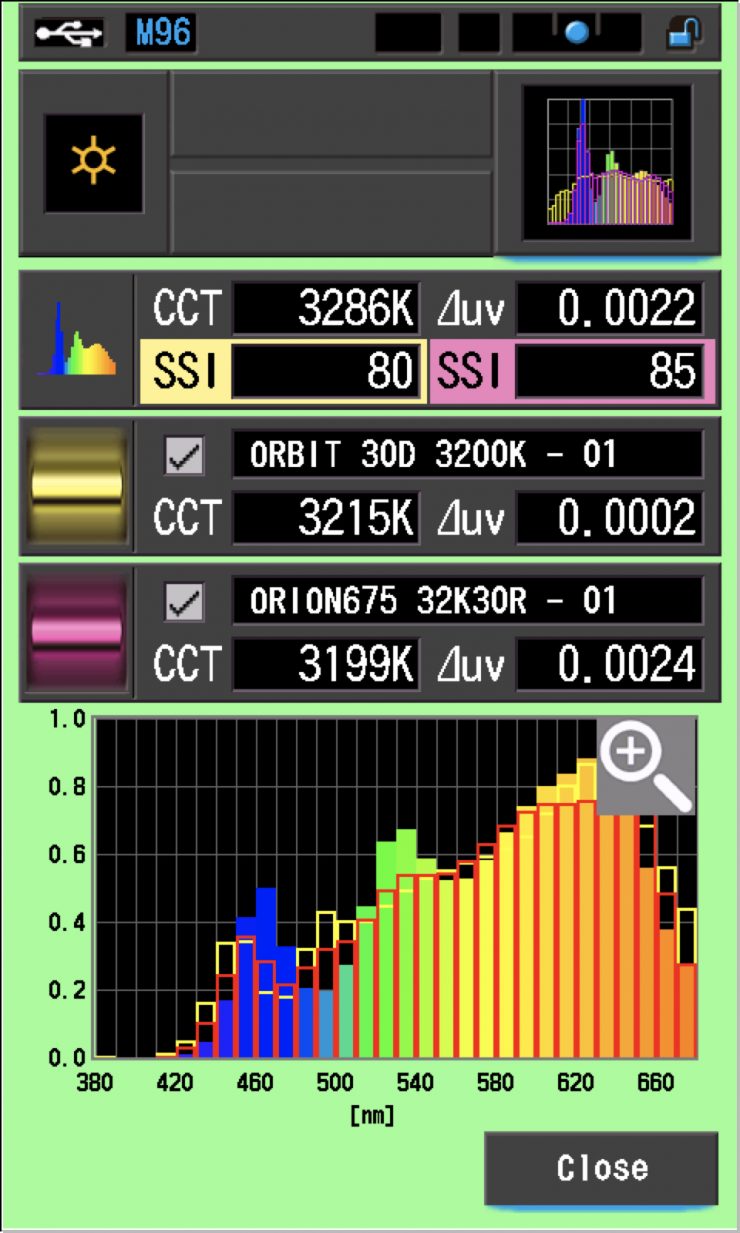Tap the sun light source mode icon
The image size is (740, 1233).
point(93,162)
